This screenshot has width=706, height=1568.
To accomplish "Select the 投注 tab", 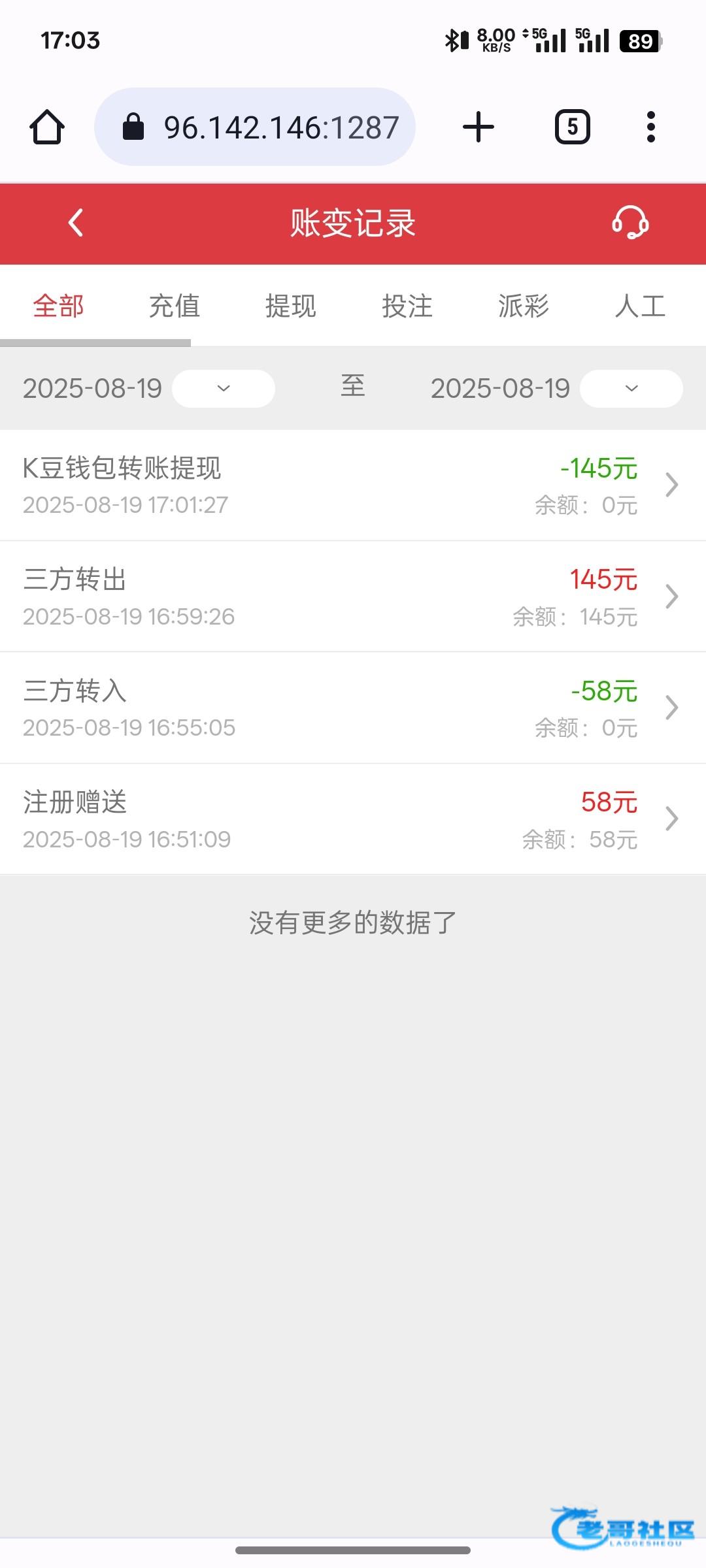I will point(407,306).
